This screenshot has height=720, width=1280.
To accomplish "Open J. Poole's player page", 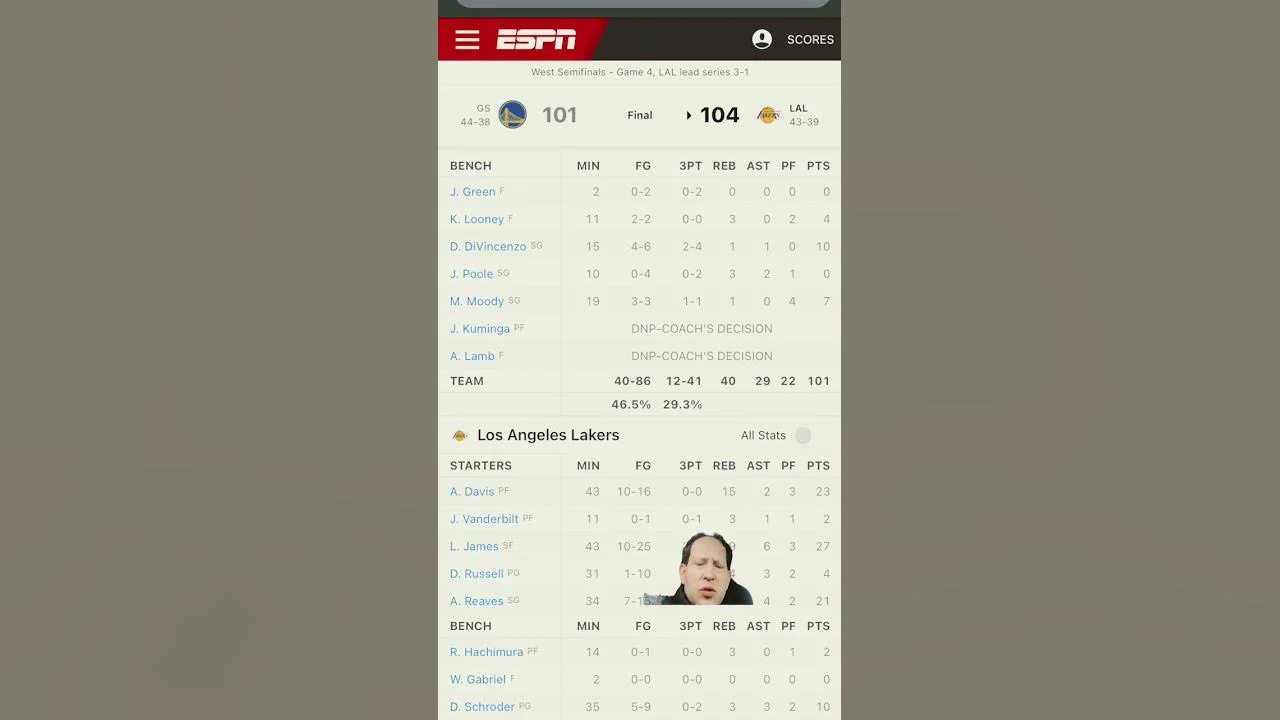I will point(471,274).
